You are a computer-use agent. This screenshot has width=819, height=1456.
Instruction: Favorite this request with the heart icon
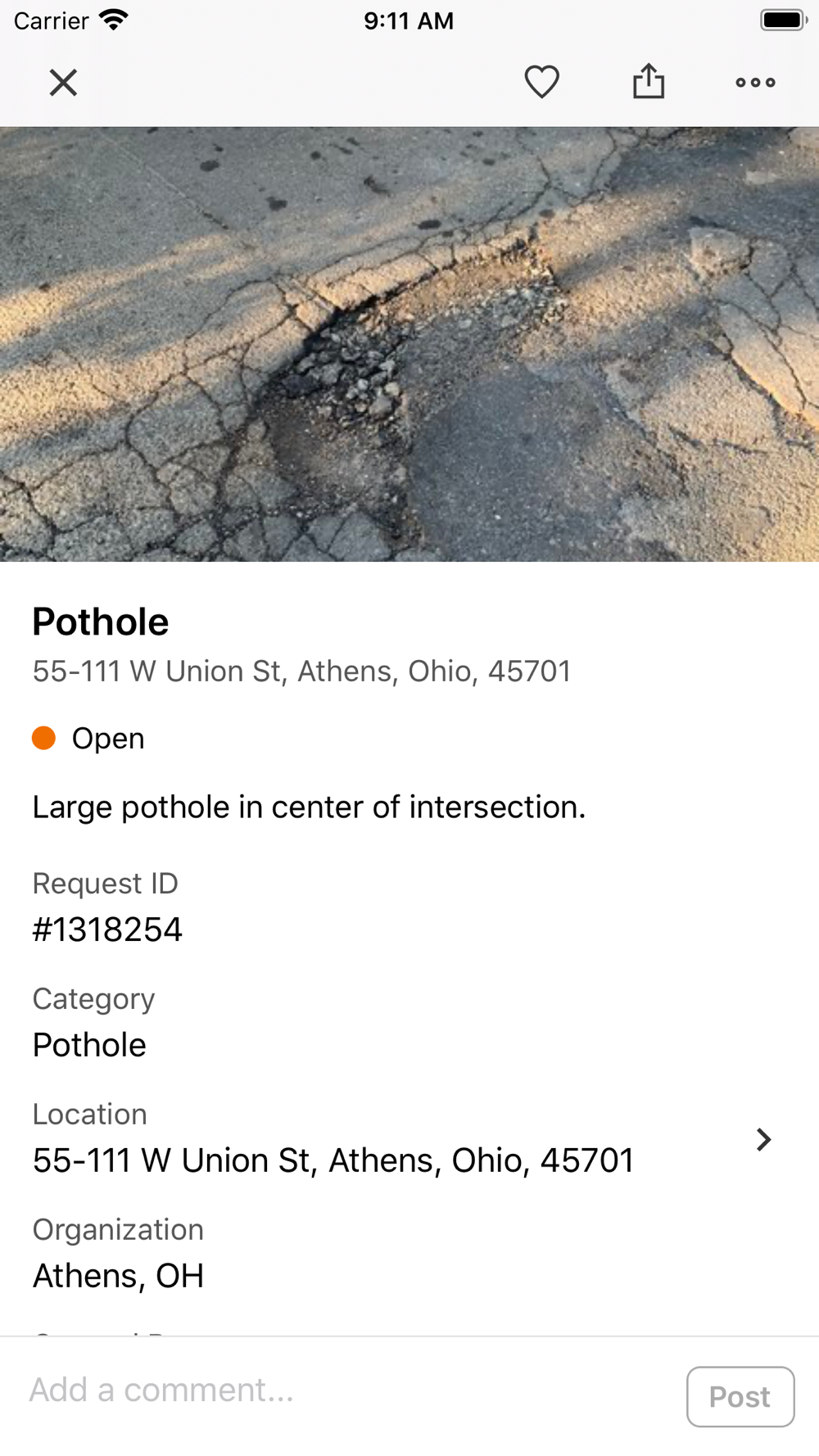(541, 82)
